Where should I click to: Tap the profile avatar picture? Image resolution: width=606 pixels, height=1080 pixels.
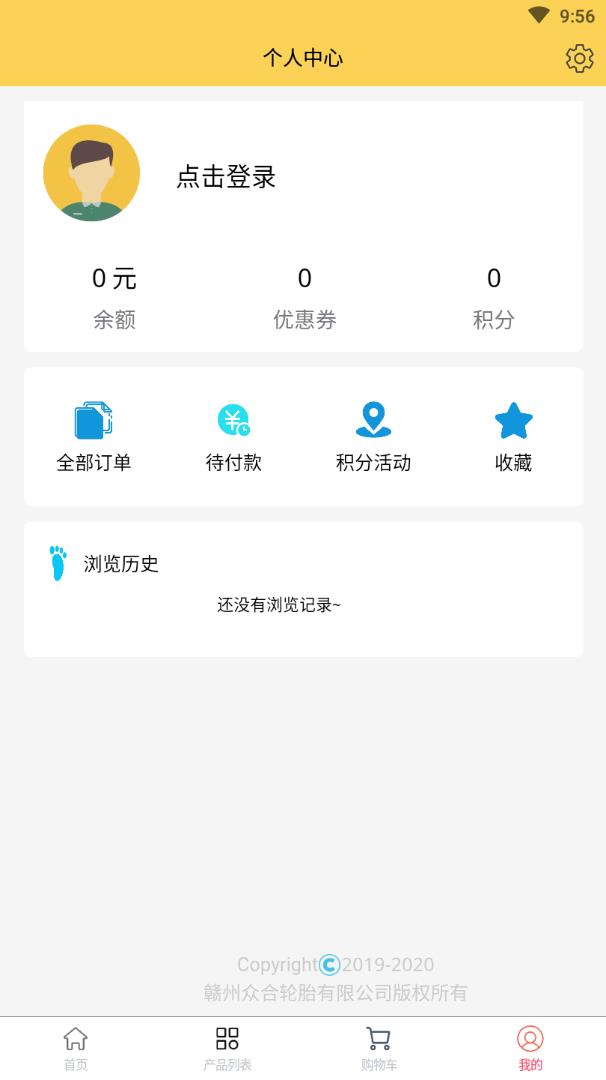[x=91, y=173]
